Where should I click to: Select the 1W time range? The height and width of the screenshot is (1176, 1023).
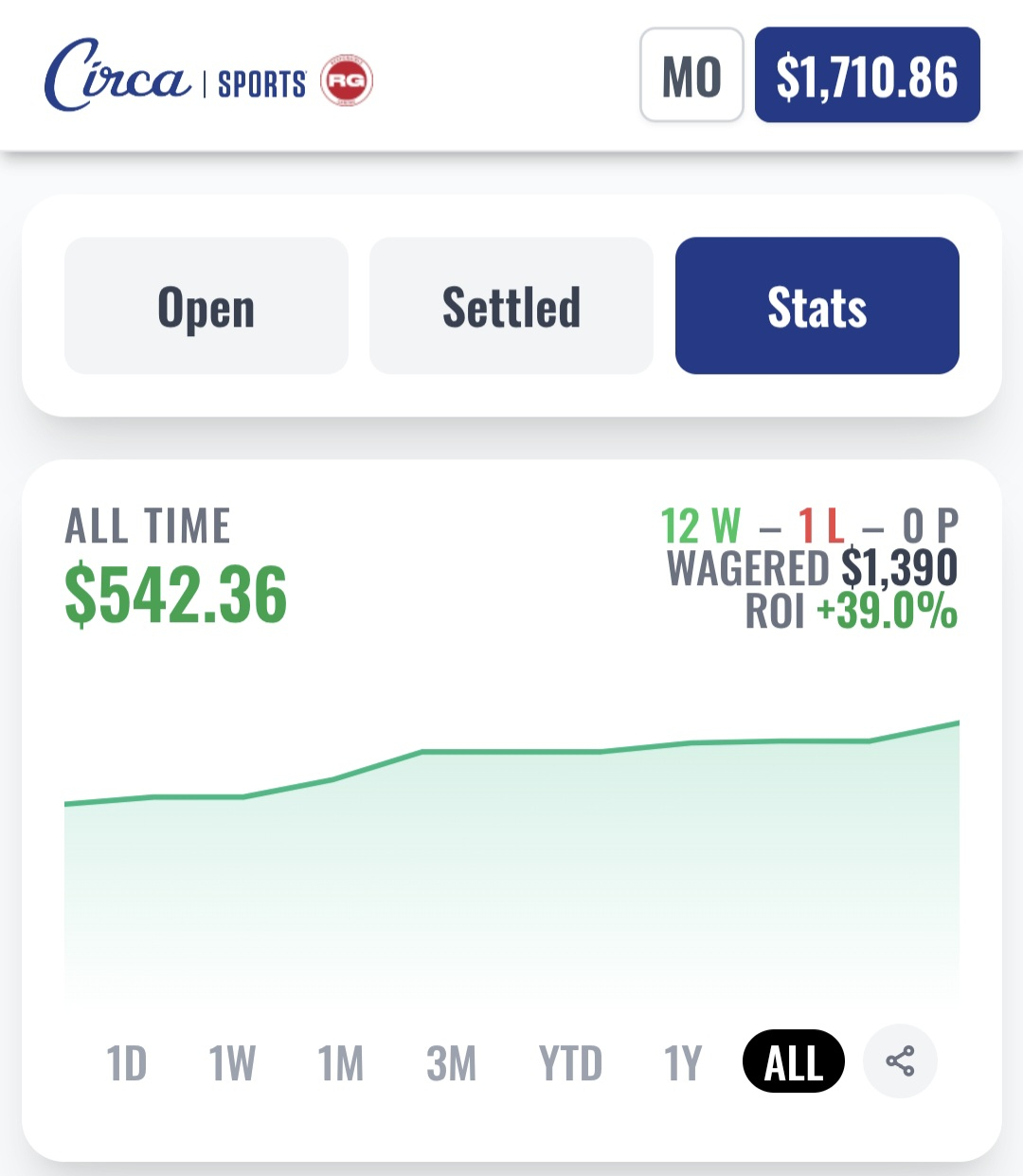232,1063
